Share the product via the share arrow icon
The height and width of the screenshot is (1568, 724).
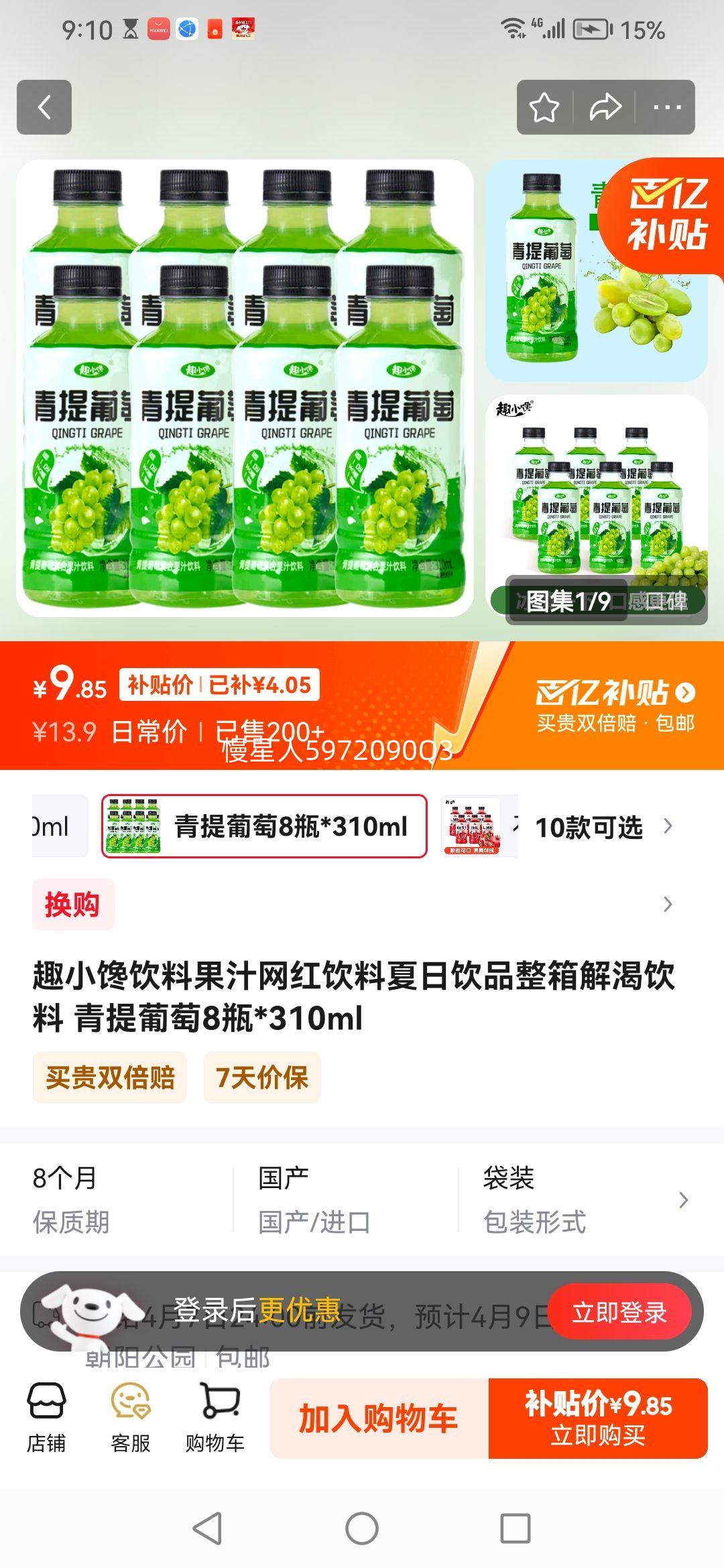605,107
